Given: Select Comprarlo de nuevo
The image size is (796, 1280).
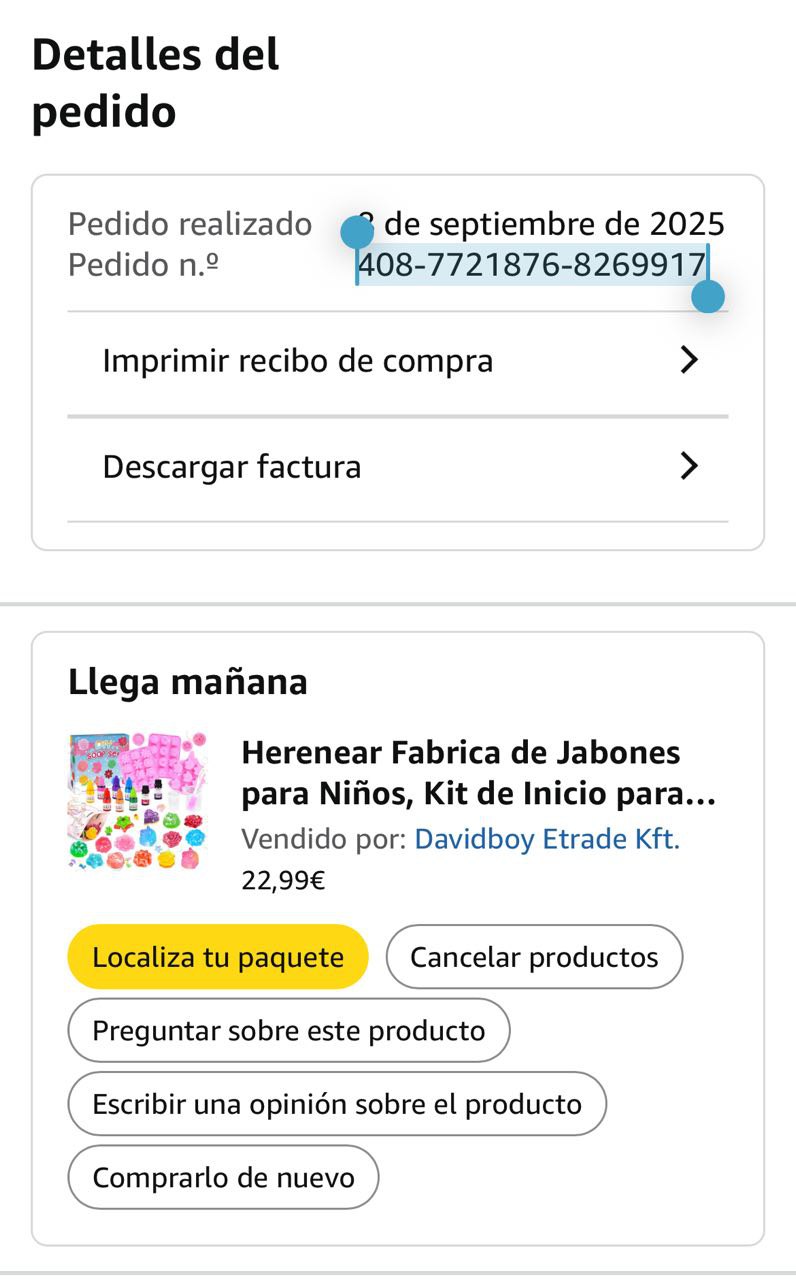Looking at the screenshot, I should tap(223, 1177).
